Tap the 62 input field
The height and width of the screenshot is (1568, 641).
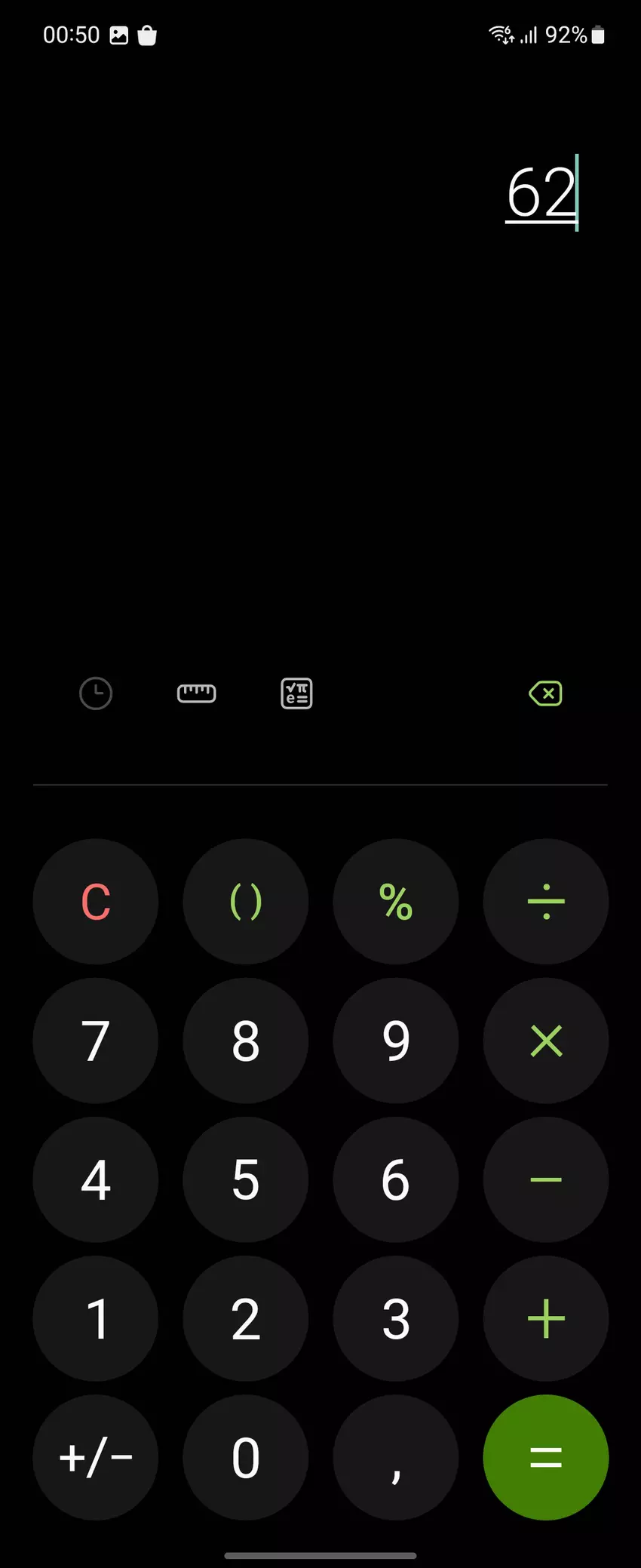point(540,193)
